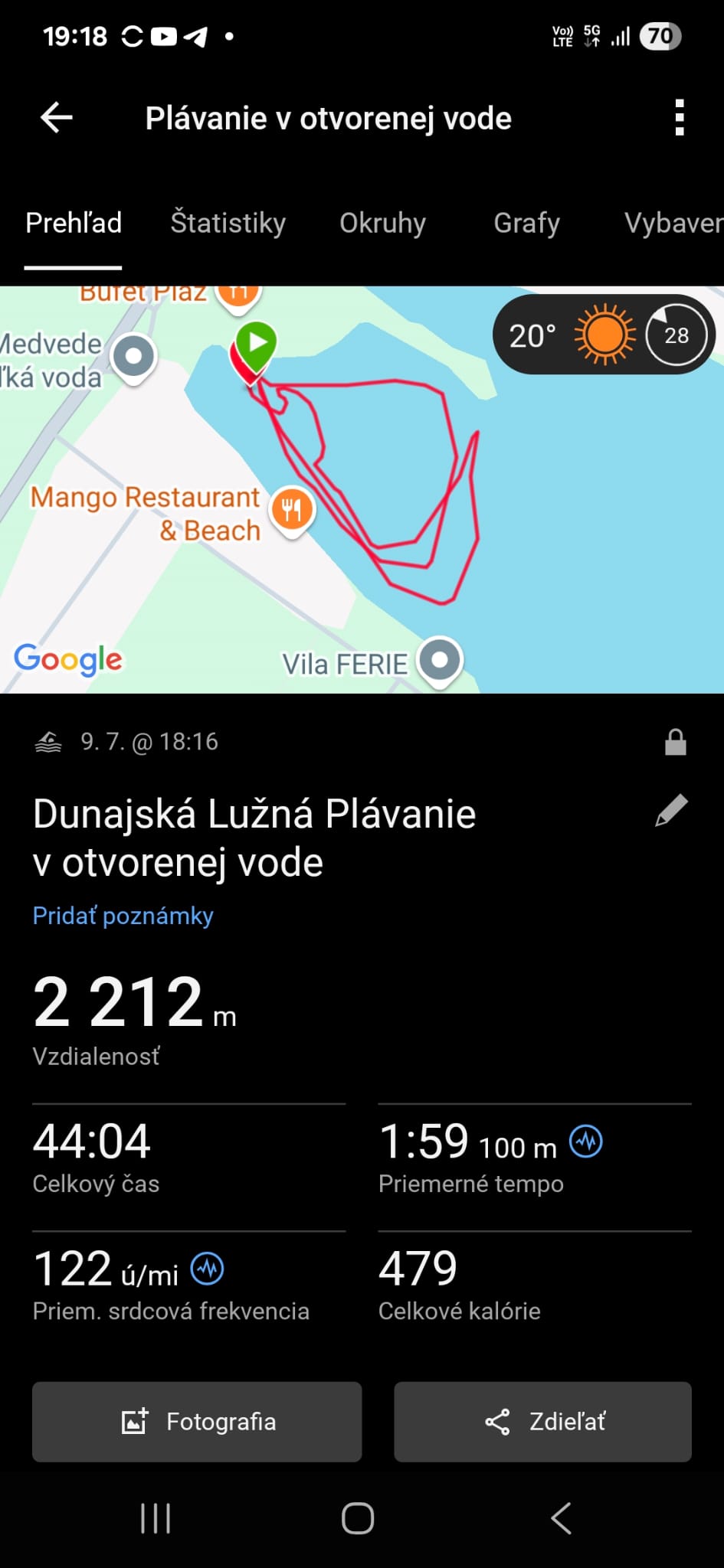The width and height of the screenshot is (724, 1568).
Task: Open the three-dot overflow menu
Action: [679, 118]
